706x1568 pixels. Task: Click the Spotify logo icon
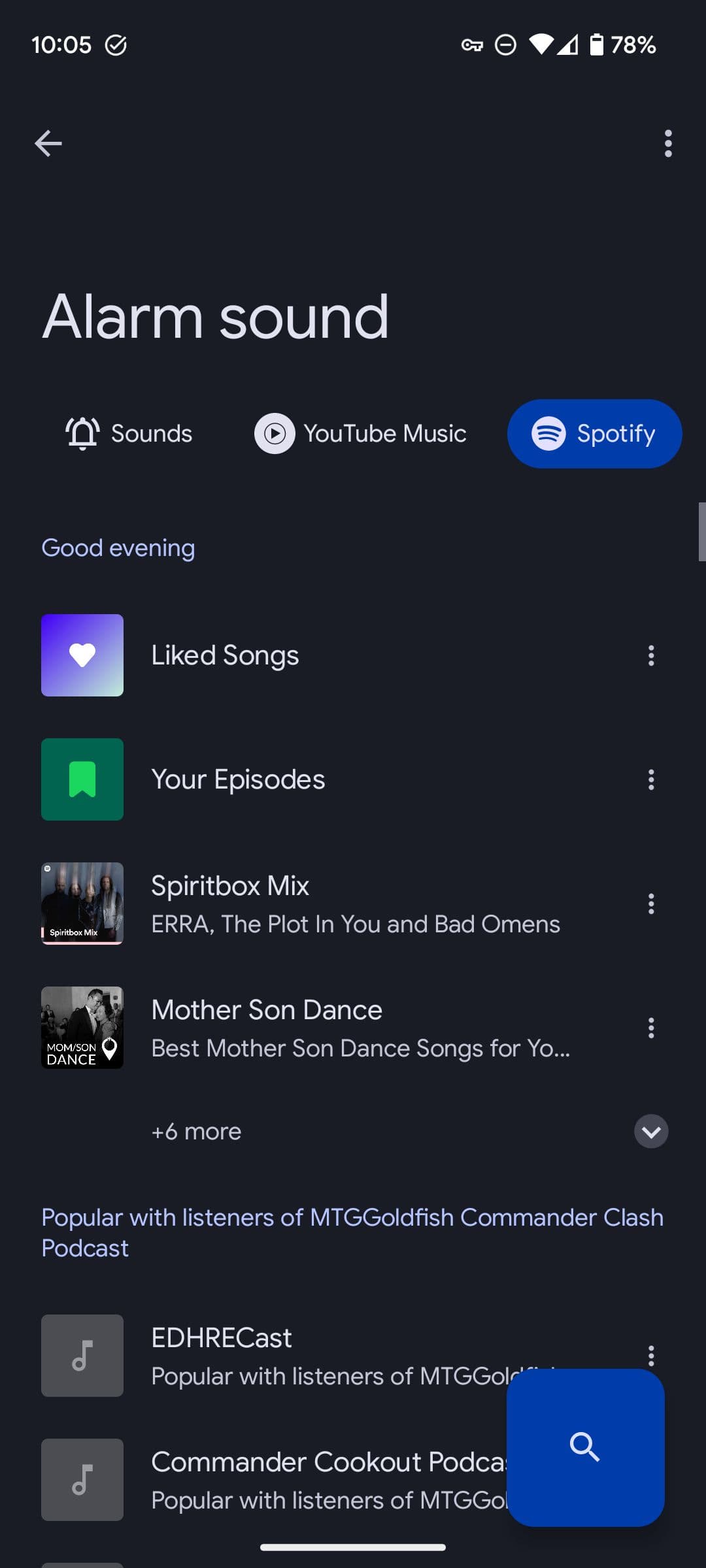549,433
